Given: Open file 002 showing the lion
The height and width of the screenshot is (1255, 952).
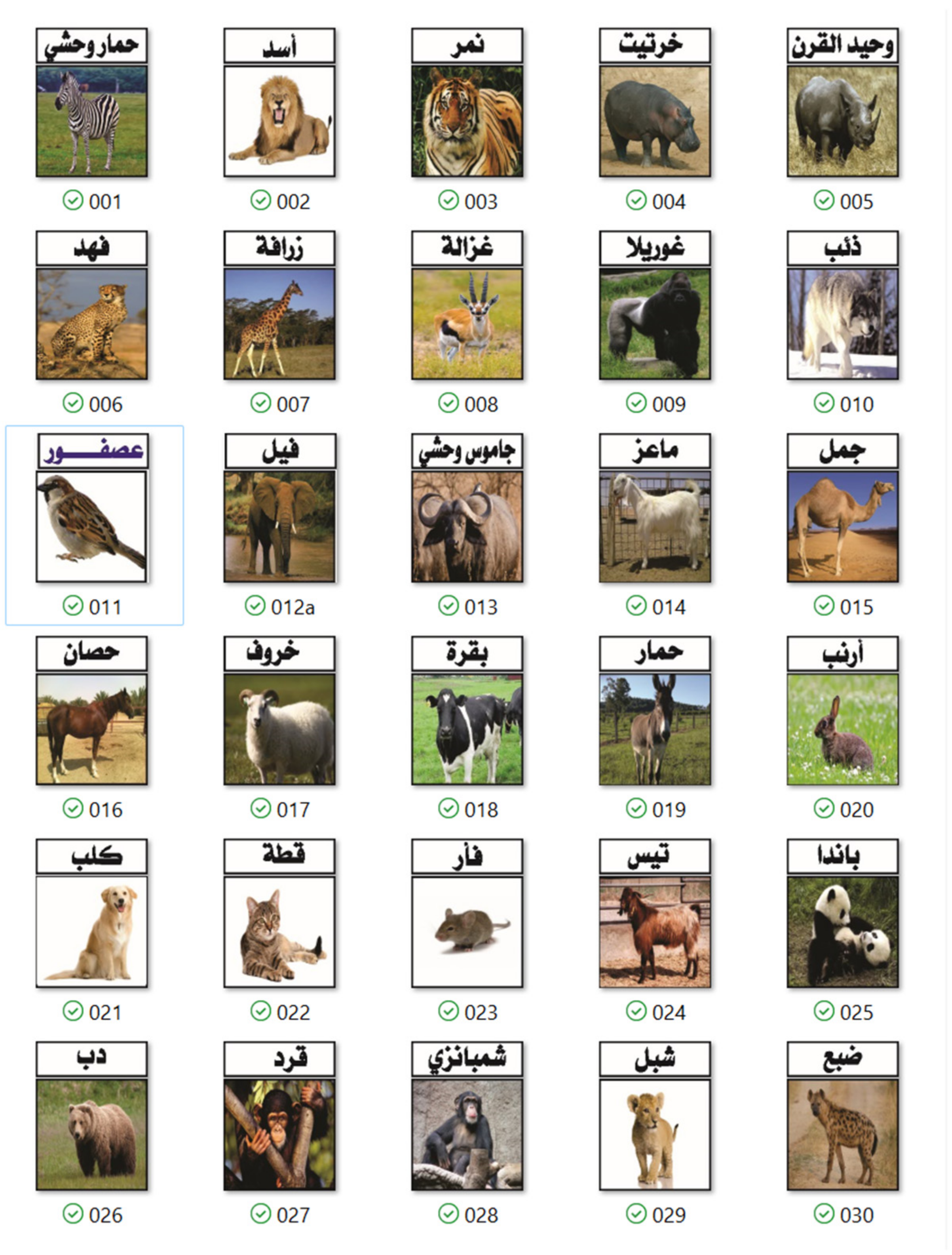Looking at the screenshot, I should (x=279, y=121).
